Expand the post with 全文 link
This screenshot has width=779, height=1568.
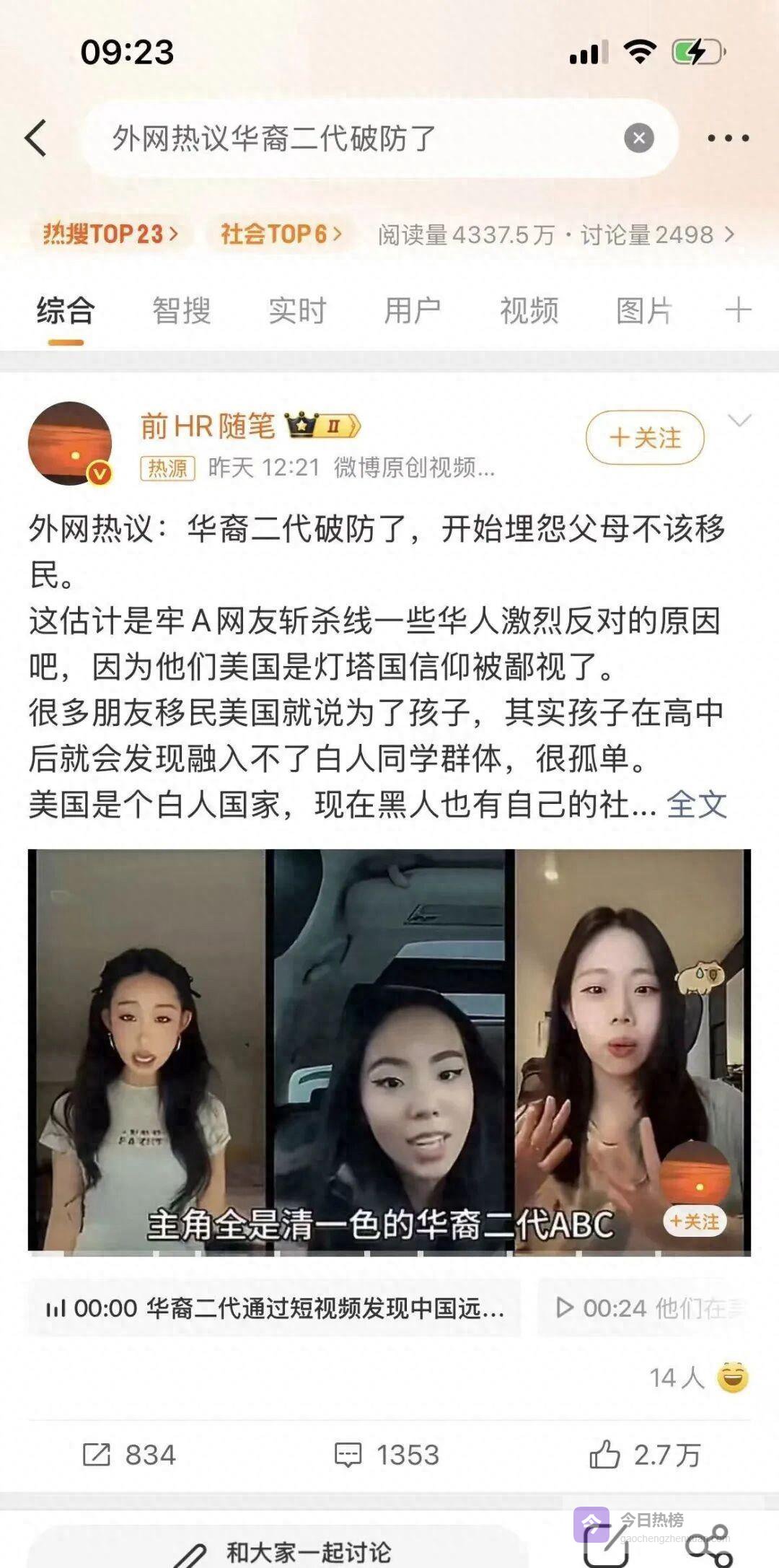click(696, 805)
